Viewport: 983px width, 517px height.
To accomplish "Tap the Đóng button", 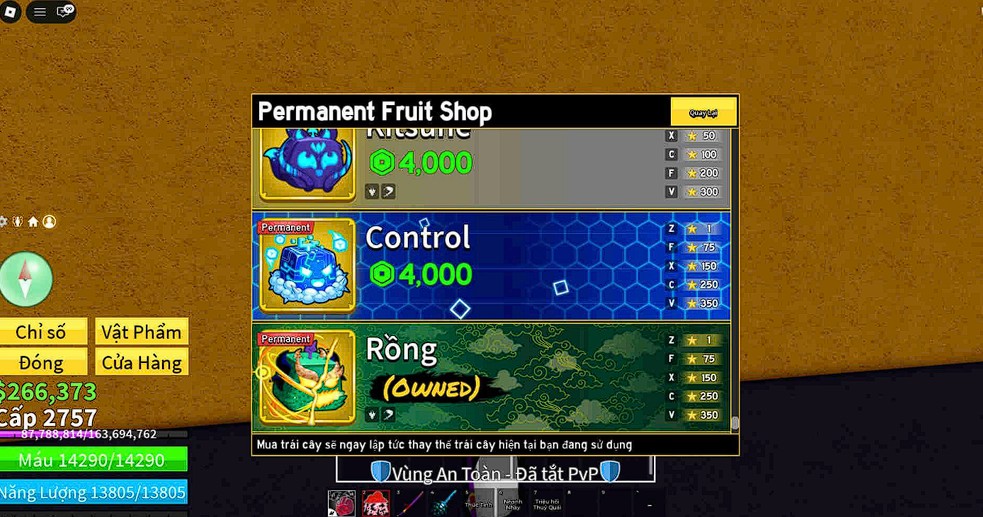I will tap(41, 362).
